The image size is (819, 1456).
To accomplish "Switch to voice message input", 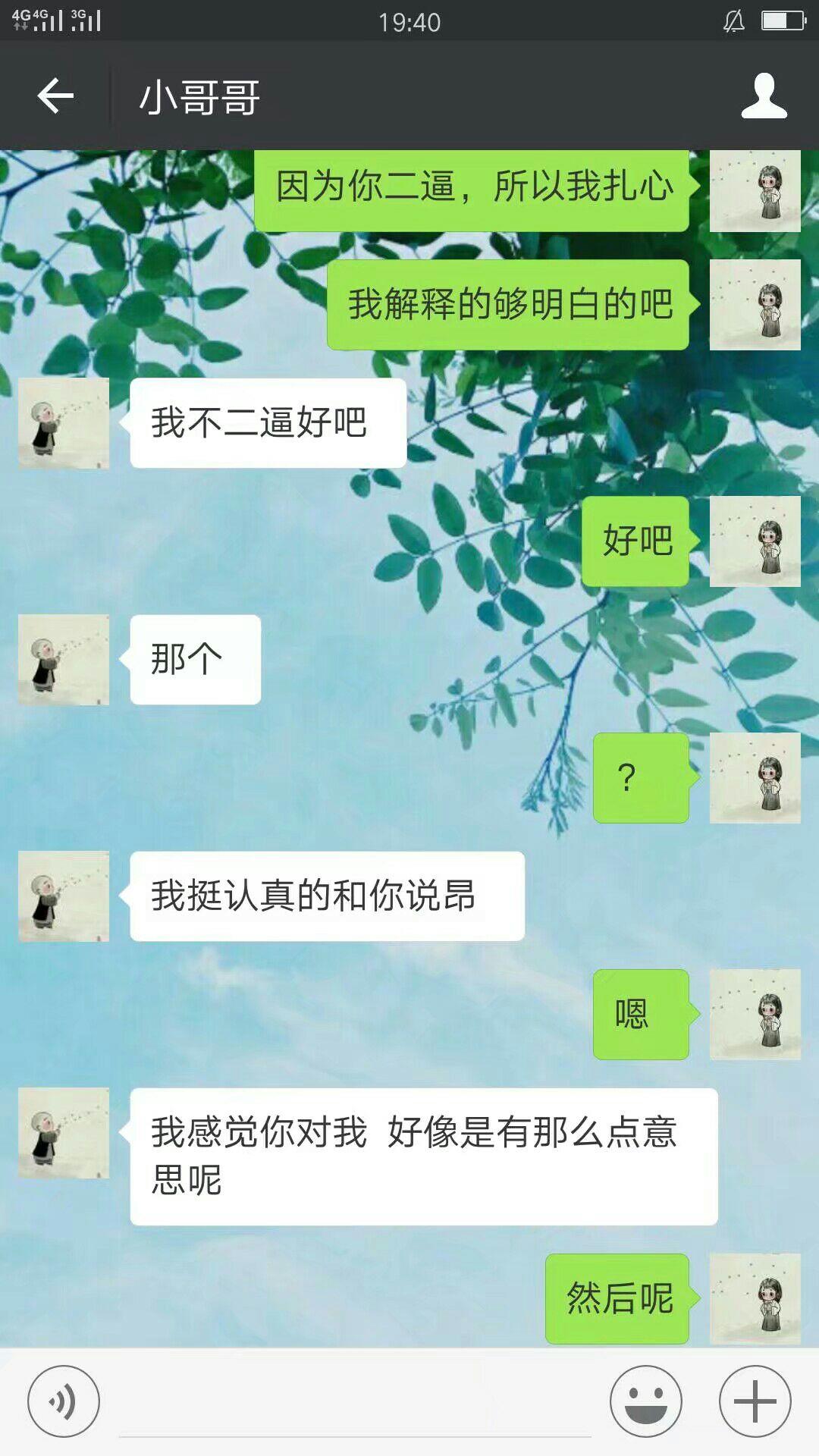I will tap(64, 1401).
